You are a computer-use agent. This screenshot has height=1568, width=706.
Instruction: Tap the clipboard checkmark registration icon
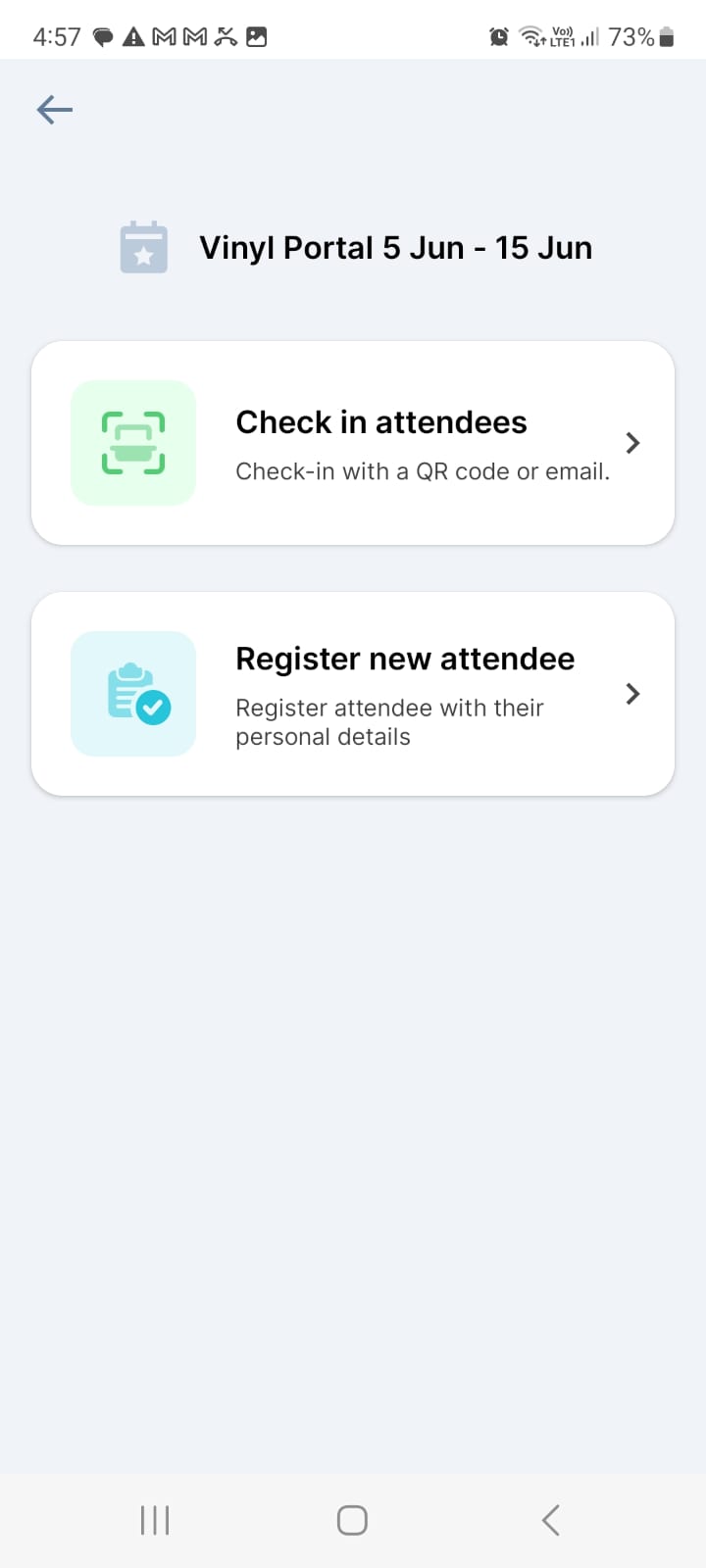tap(132, 694)
